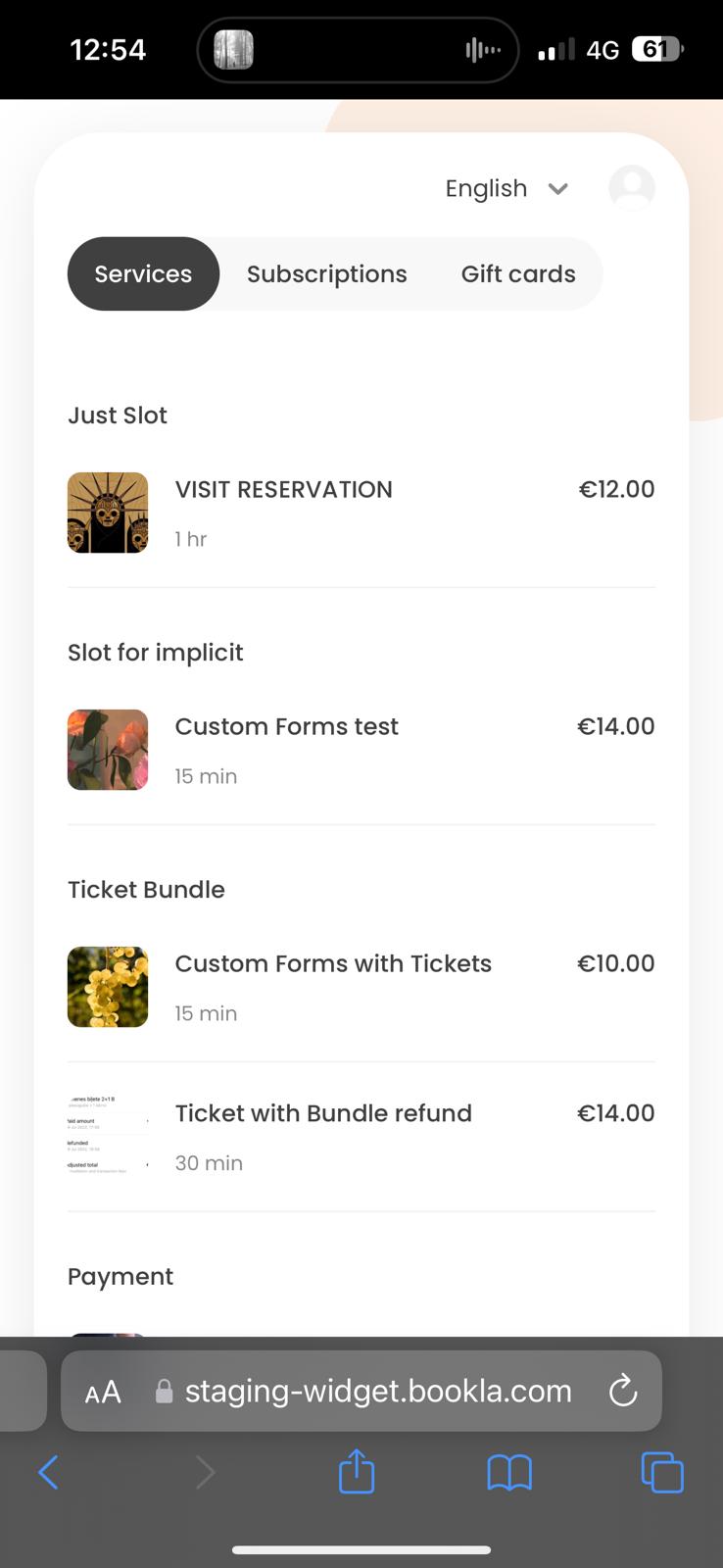723x1568 pixels.
Task: Open the Safari tab switcher icon
Action: point(661,1471)
